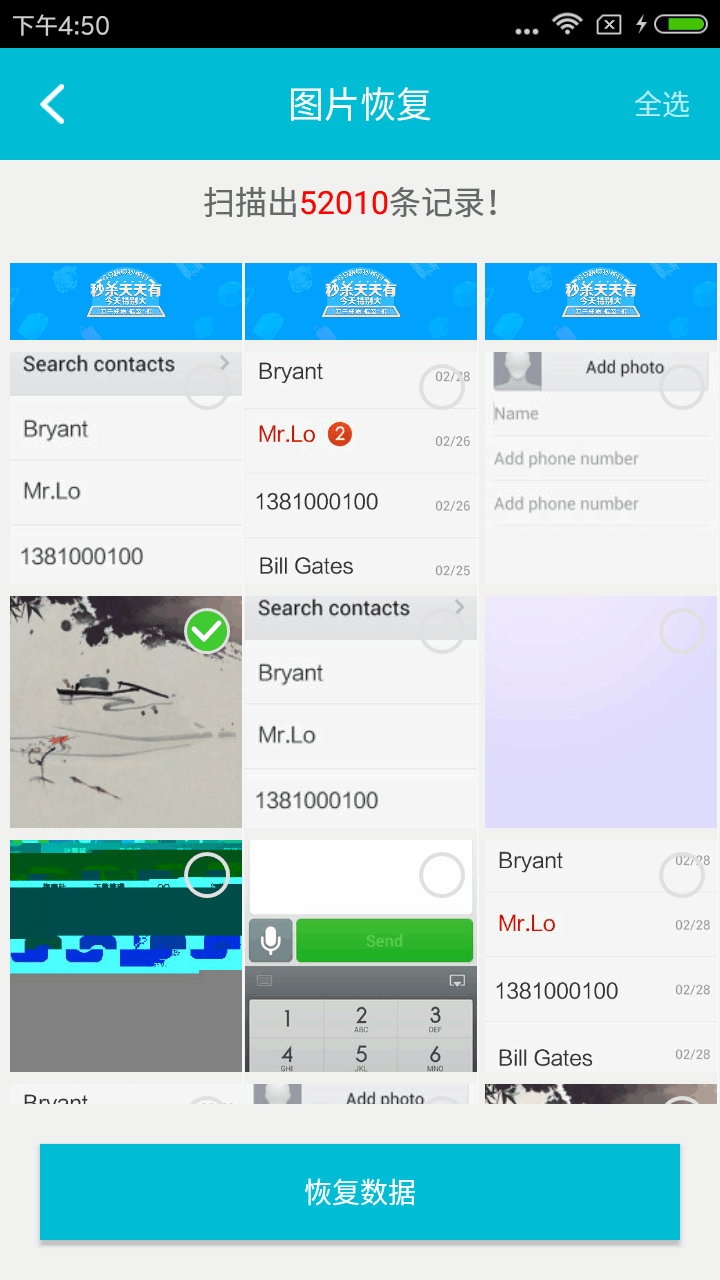Tap the 恢复数据 button
Screen dimensions: 720x1280
[x=360, y=1192]
